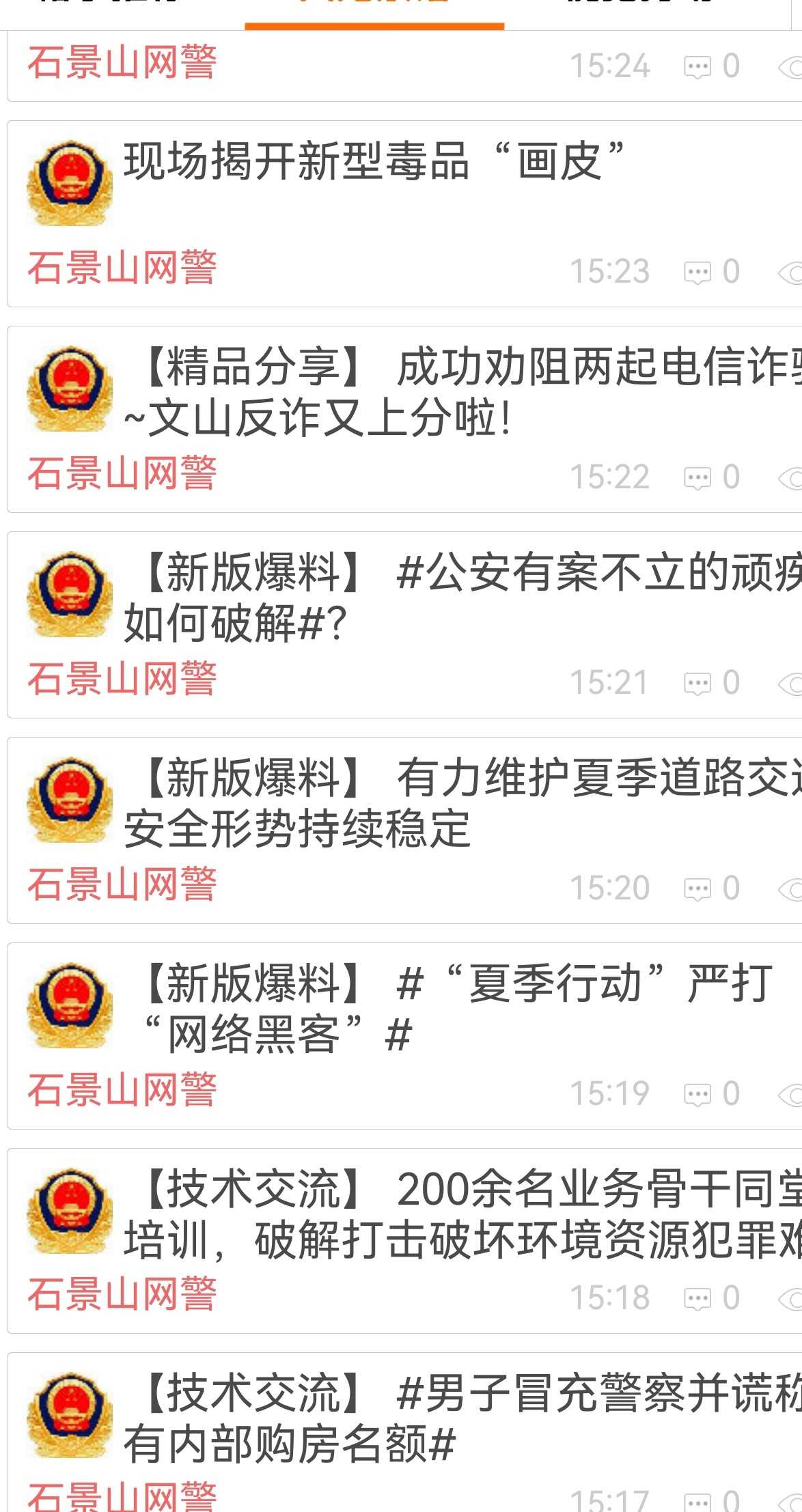View author 石景山网警 on the 15:23 post
802x1512 pixels.
122,267
